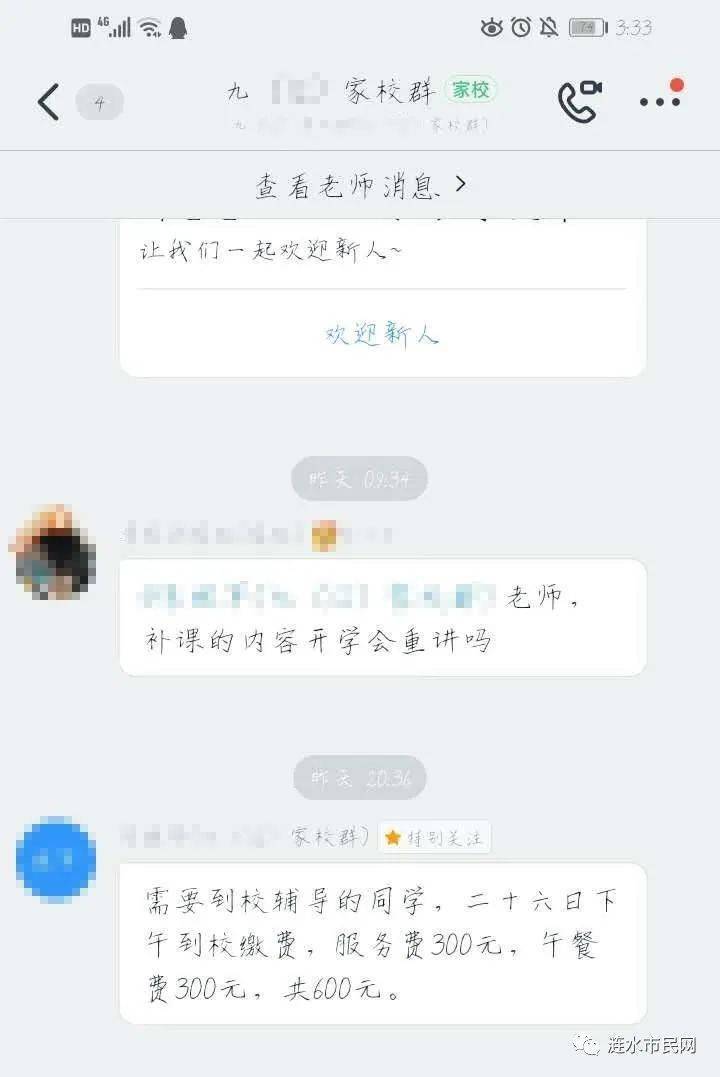Open the three-dot more options menu
Screen dimensions: 720x1077
pyautogui.click(x=660, y=101)
